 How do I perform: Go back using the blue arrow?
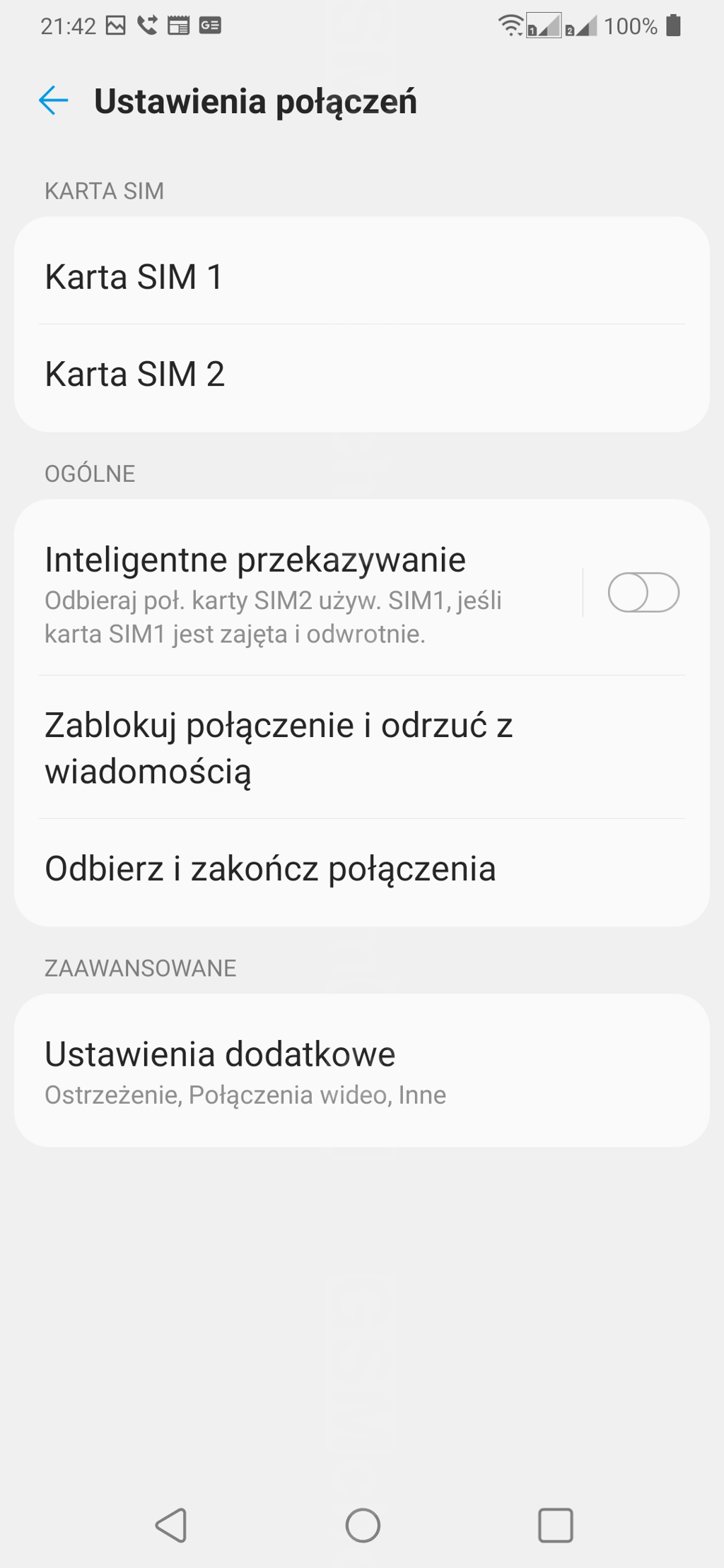(x=54, y=100)
